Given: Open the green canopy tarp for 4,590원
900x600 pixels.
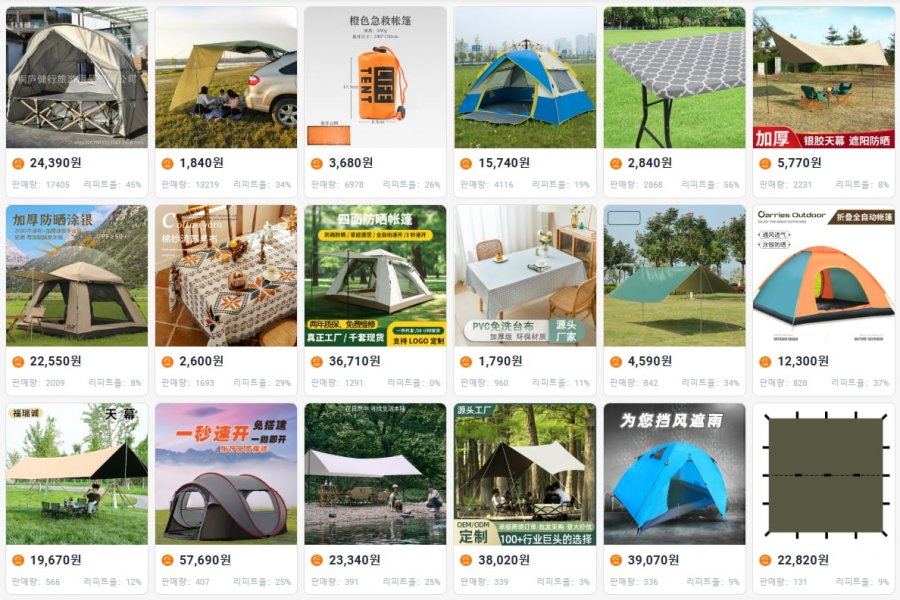Looking at the screenshot, I should click(x=674, y=276).
